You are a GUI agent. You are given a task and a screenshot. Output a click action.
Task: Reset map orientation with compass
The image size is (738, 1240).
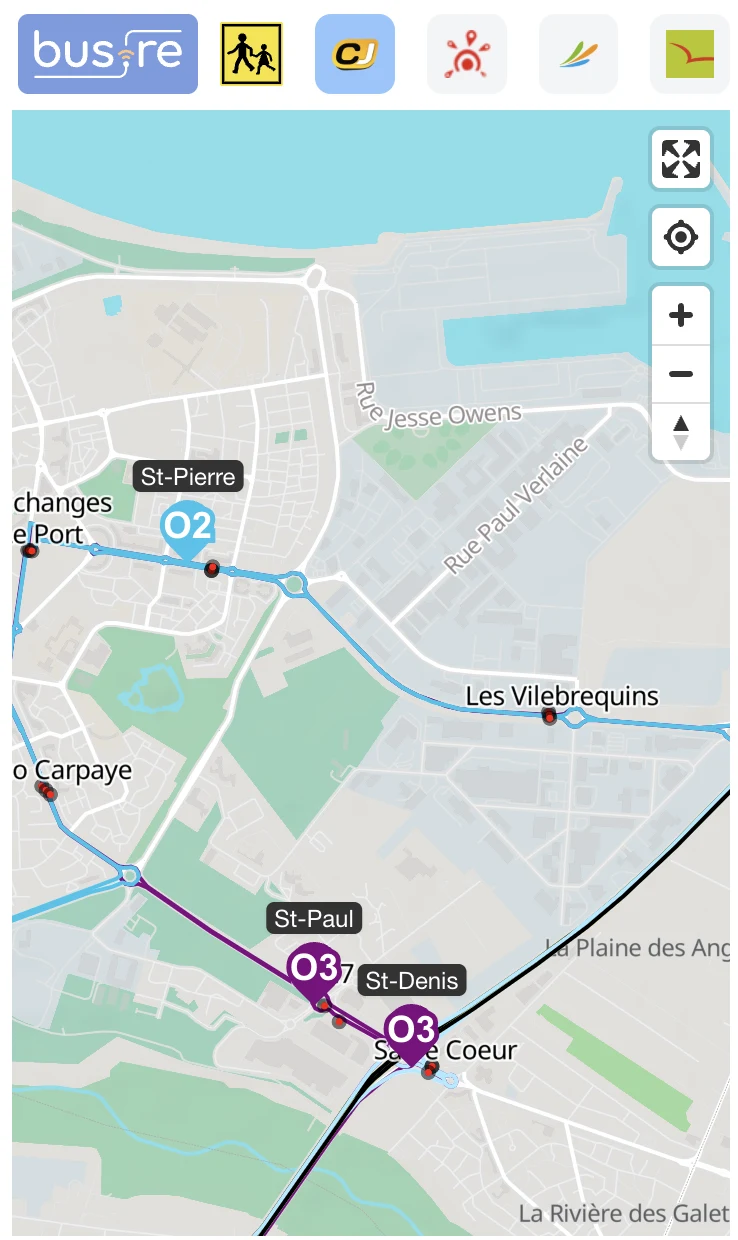(681, 431)
